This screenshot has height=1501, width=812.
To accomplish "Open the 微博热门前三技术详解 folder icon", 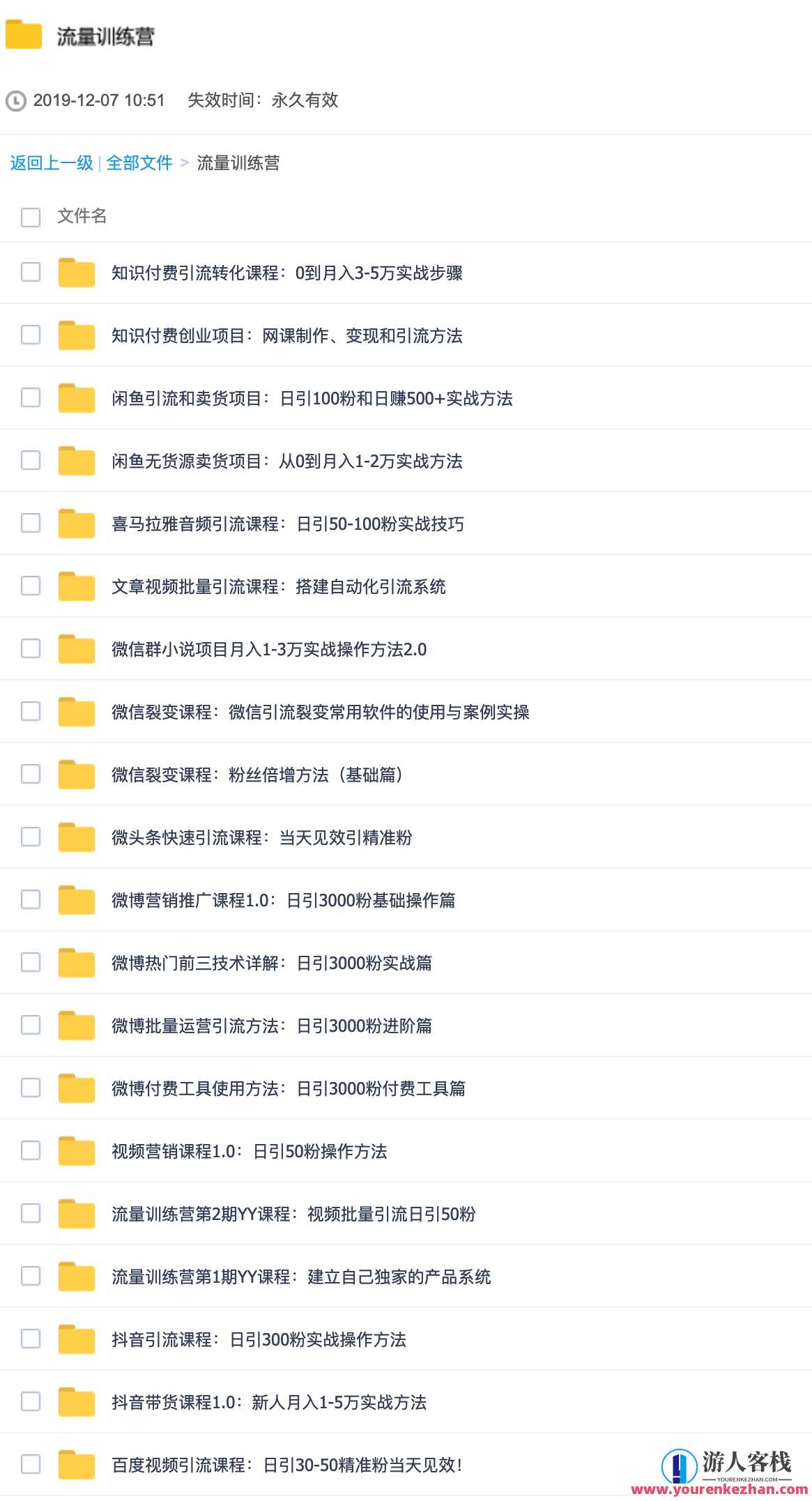I will pyautogui.click(x=77, y=963).
